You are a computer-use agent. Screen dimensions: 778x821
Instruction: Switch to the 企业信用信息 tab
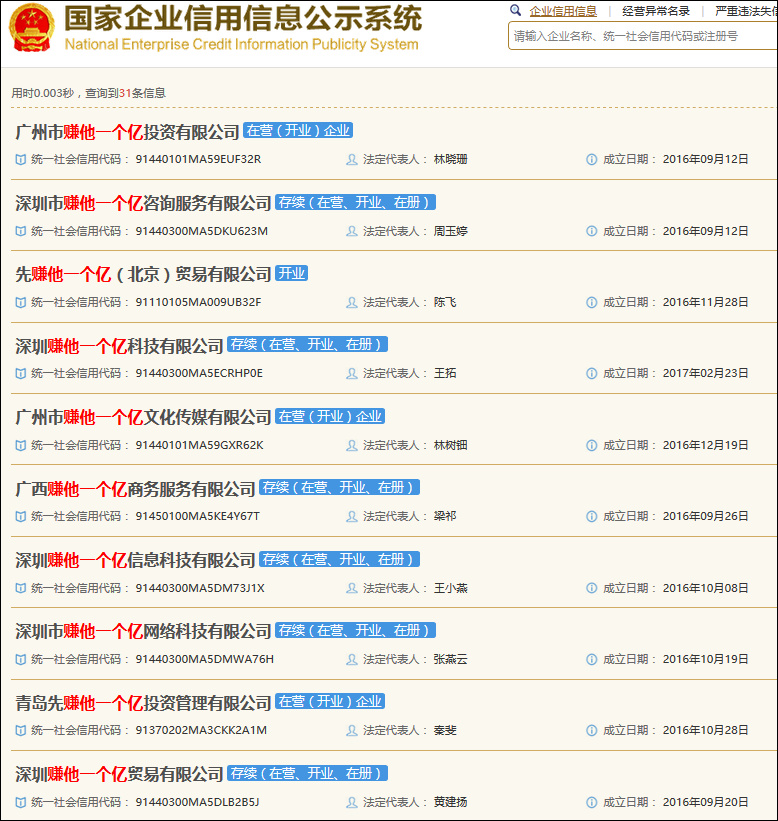(x=562, y=11)
